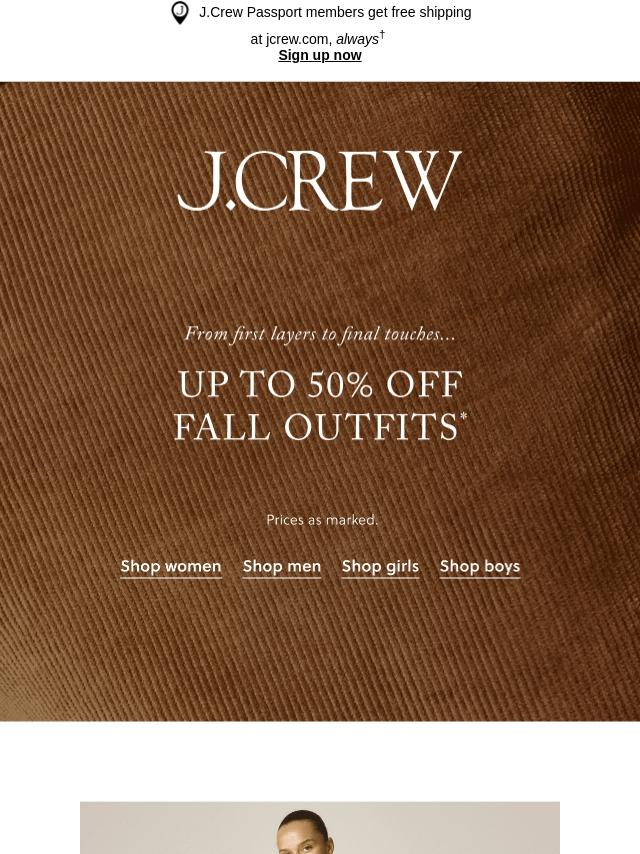Image resolution: width=640 pixels, height=854 pixels.
Task: Open the model photo tile
Action: pyautogui.click(x=319, y=828)
